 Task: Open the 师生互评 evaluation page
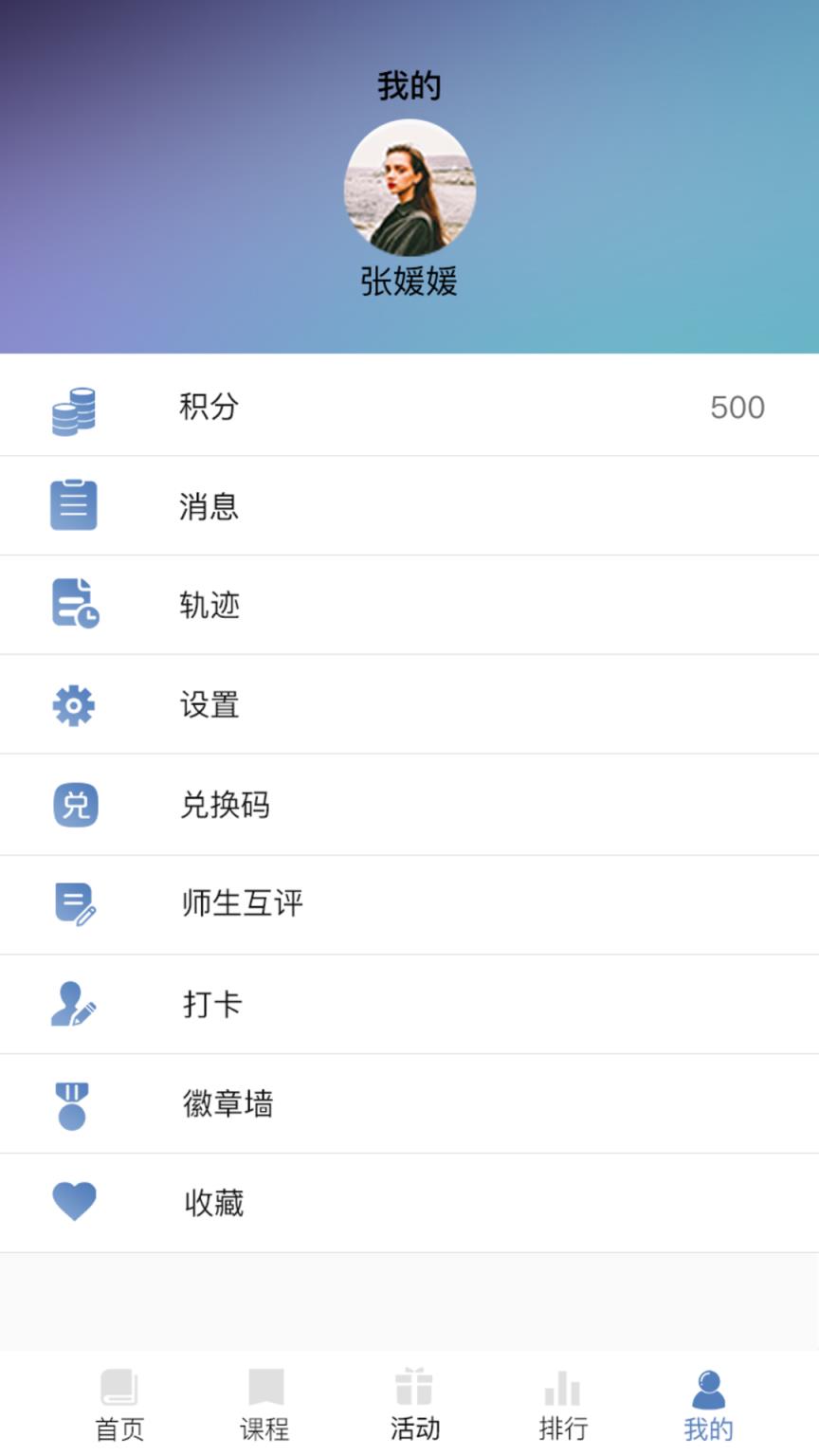coord(409,904)
